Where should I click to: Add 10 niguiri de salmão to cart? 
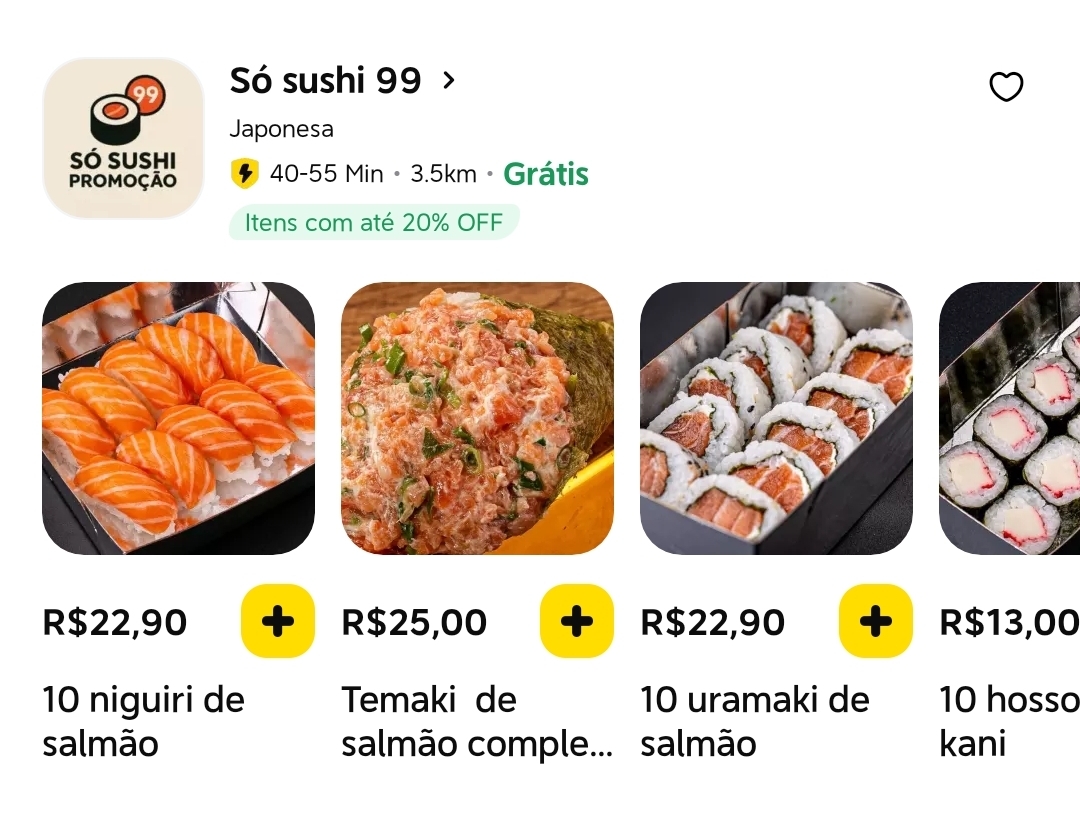pos(277,621)
